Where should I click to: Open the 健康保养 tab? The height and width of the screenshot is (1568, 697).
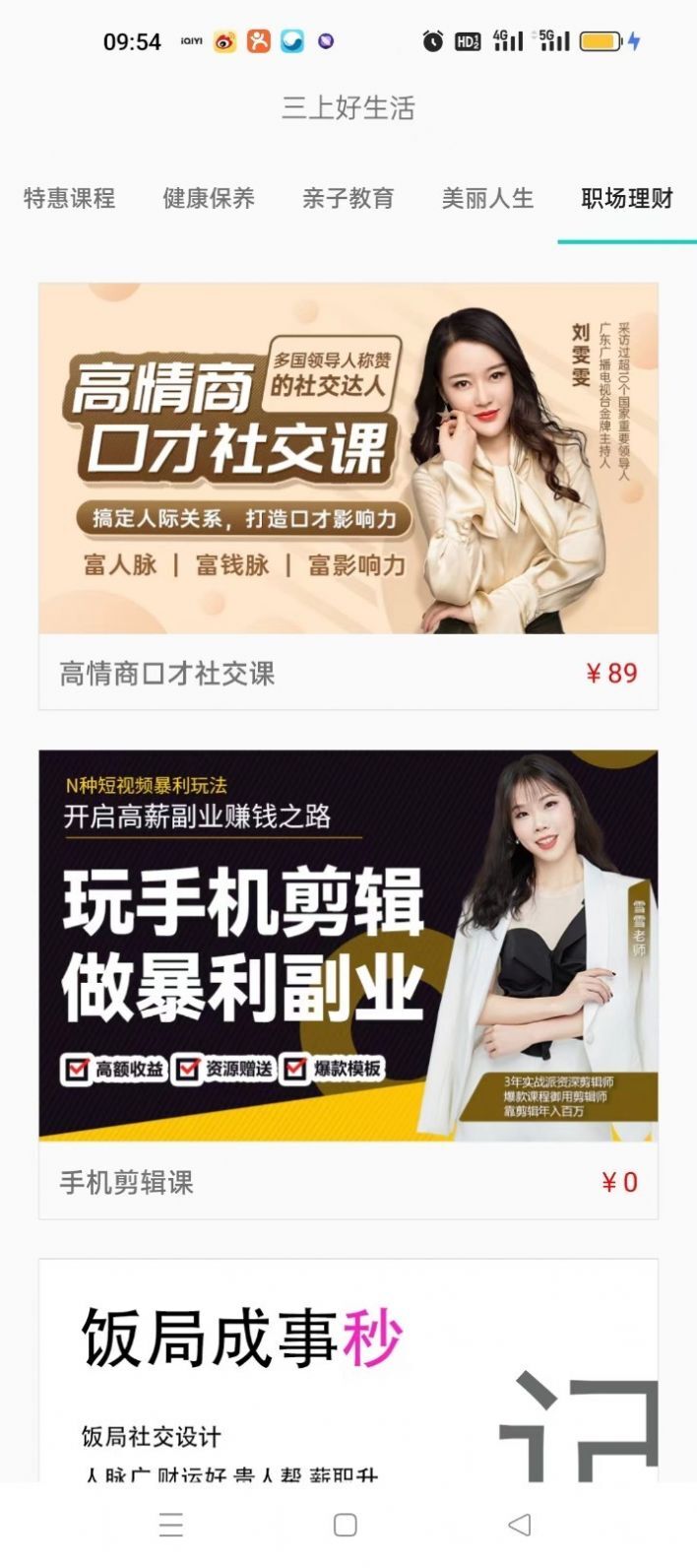click(209, 198)
